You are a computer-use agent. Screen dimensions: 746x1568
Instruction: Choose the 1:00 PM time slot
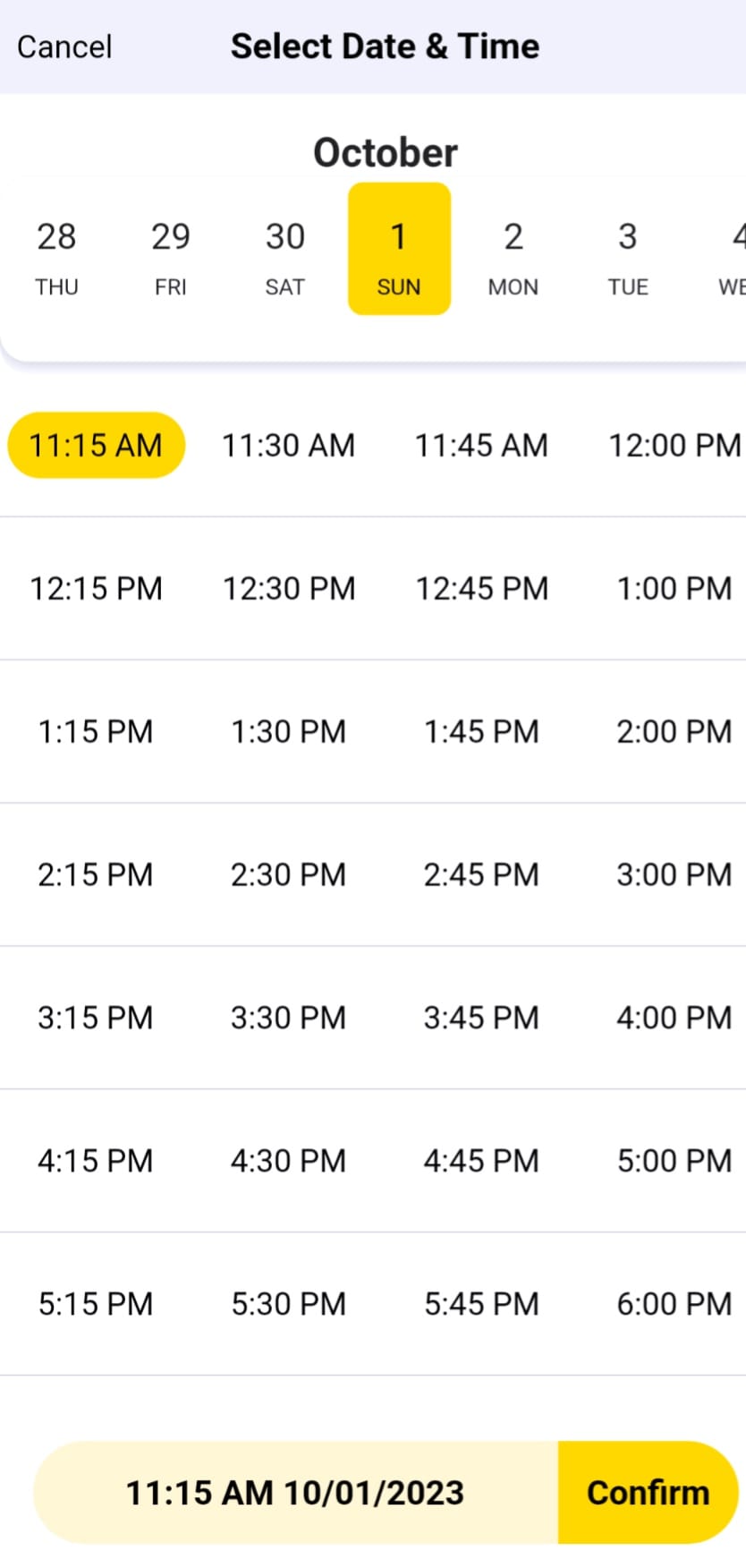tap(674, 588)
